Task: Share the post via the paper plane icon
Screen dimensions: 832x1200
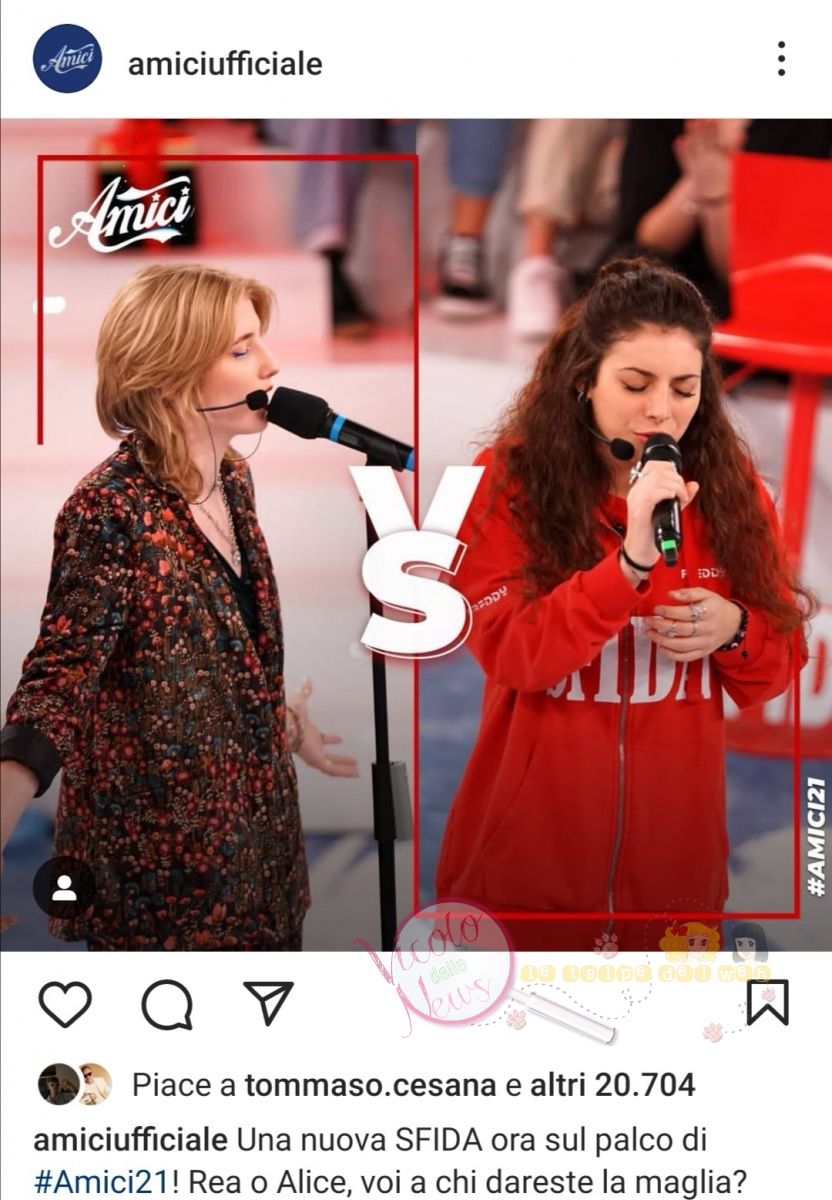Action: 268,1003
